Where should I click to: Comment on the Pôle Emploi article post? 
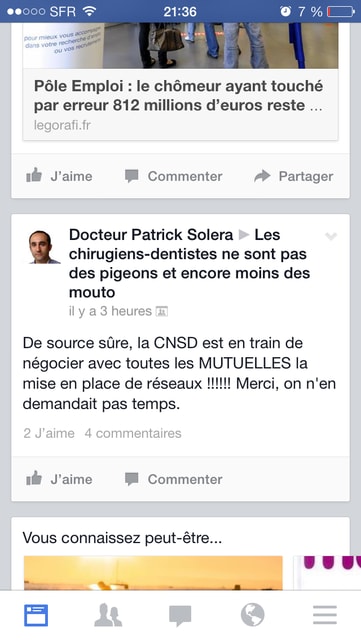(x=174, y=176)
